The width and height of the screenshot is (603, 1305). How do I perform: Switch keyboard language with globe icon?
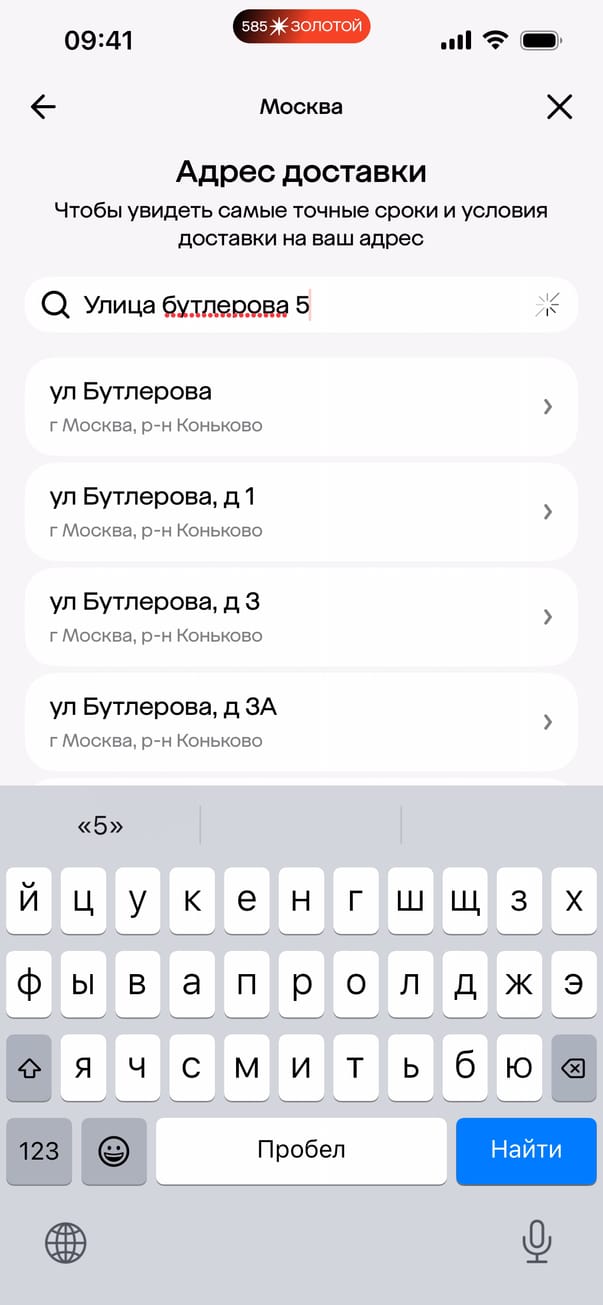tap(66, 1243)
